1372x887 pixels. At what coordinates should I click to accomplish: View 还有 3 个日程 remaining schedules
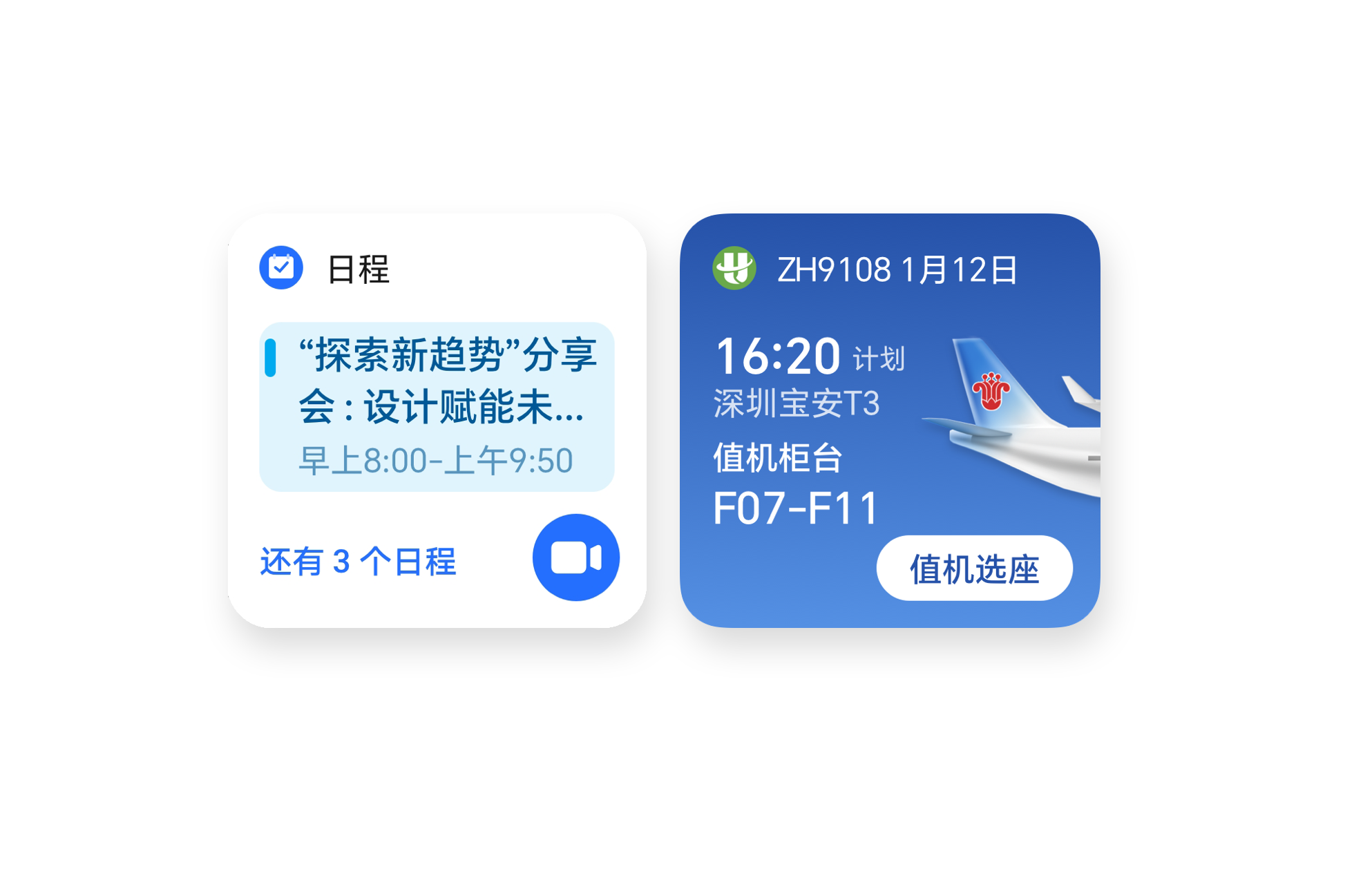coord(358,562)
